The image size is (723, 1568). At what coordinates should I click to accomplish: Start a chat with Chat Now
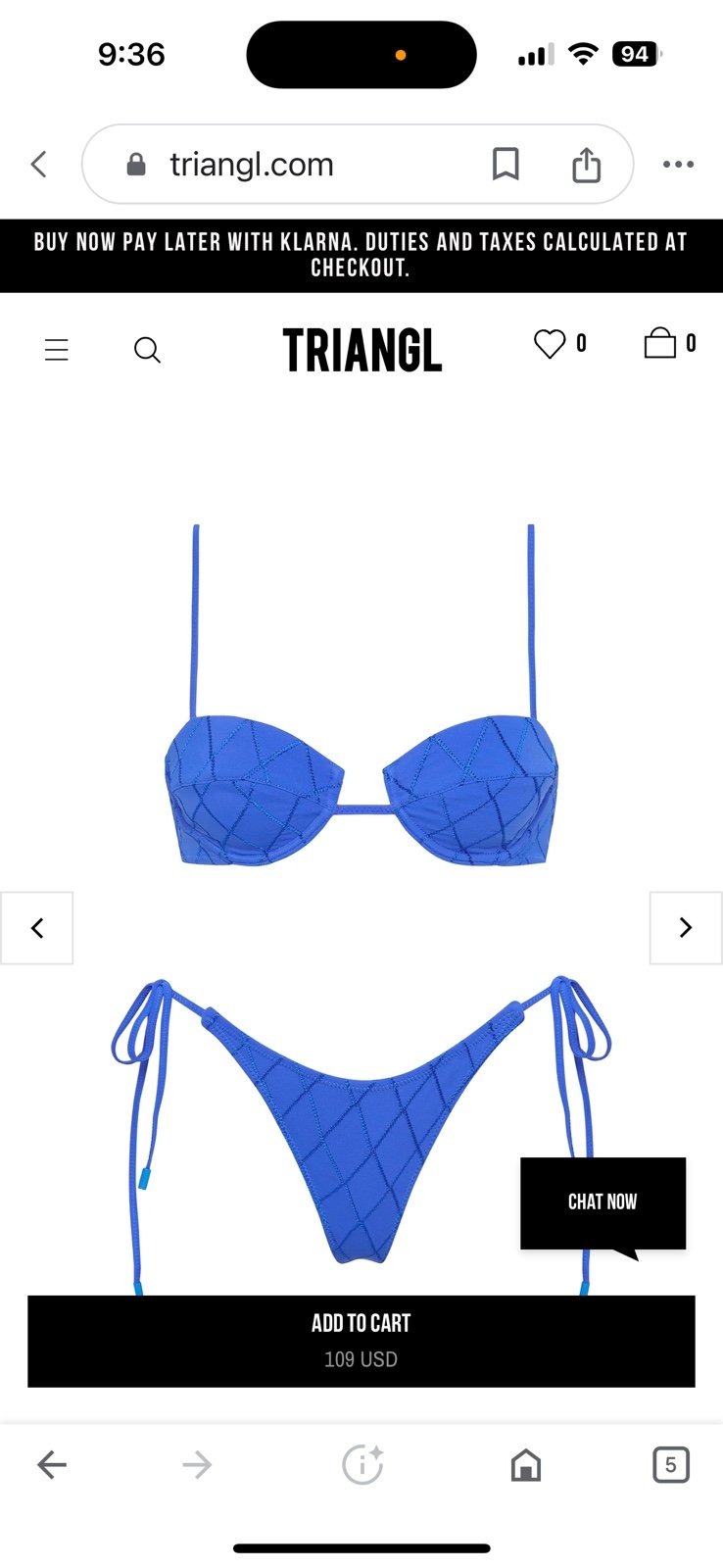[602, 1203]
